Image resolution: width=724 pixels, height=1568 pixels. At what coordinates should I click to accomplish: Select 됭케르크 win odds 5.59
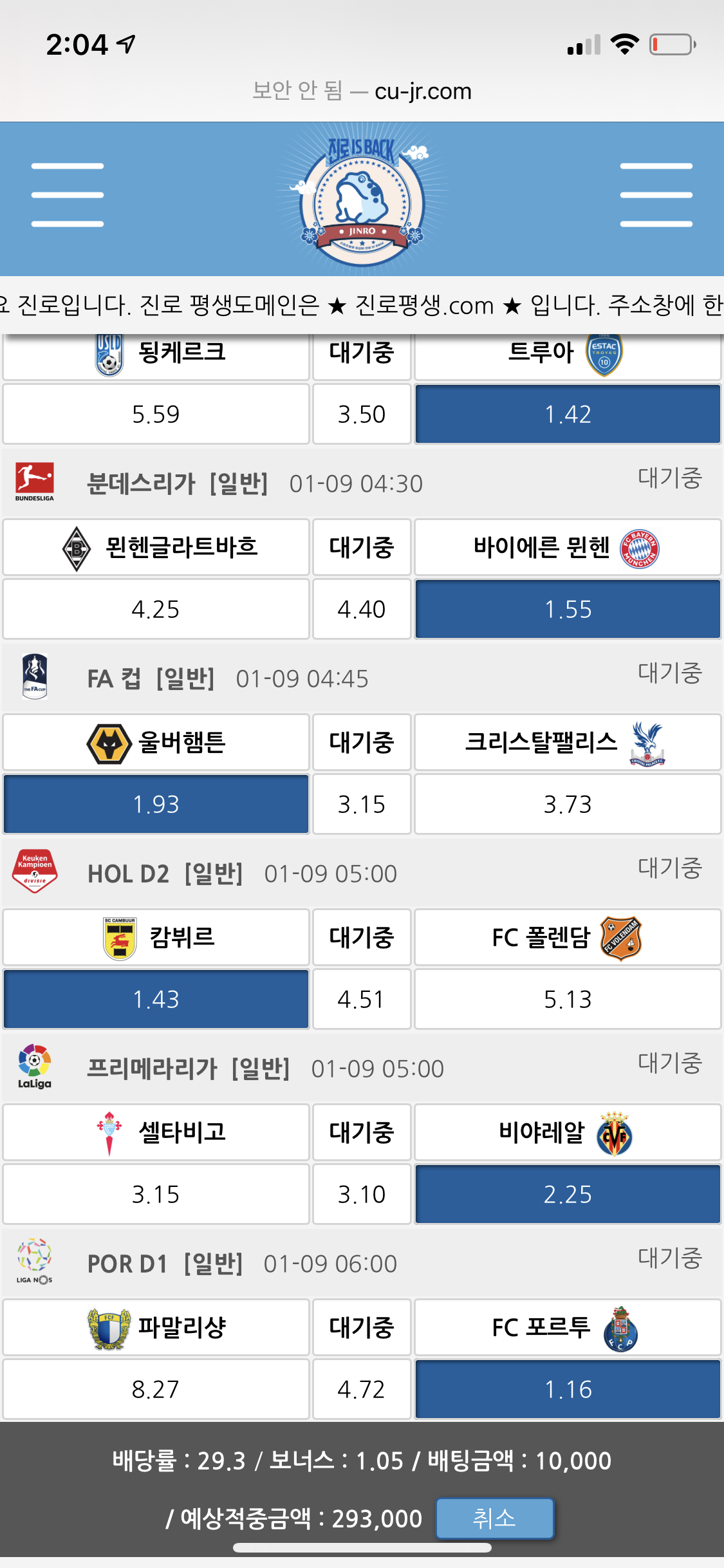[x=156, y=414]
